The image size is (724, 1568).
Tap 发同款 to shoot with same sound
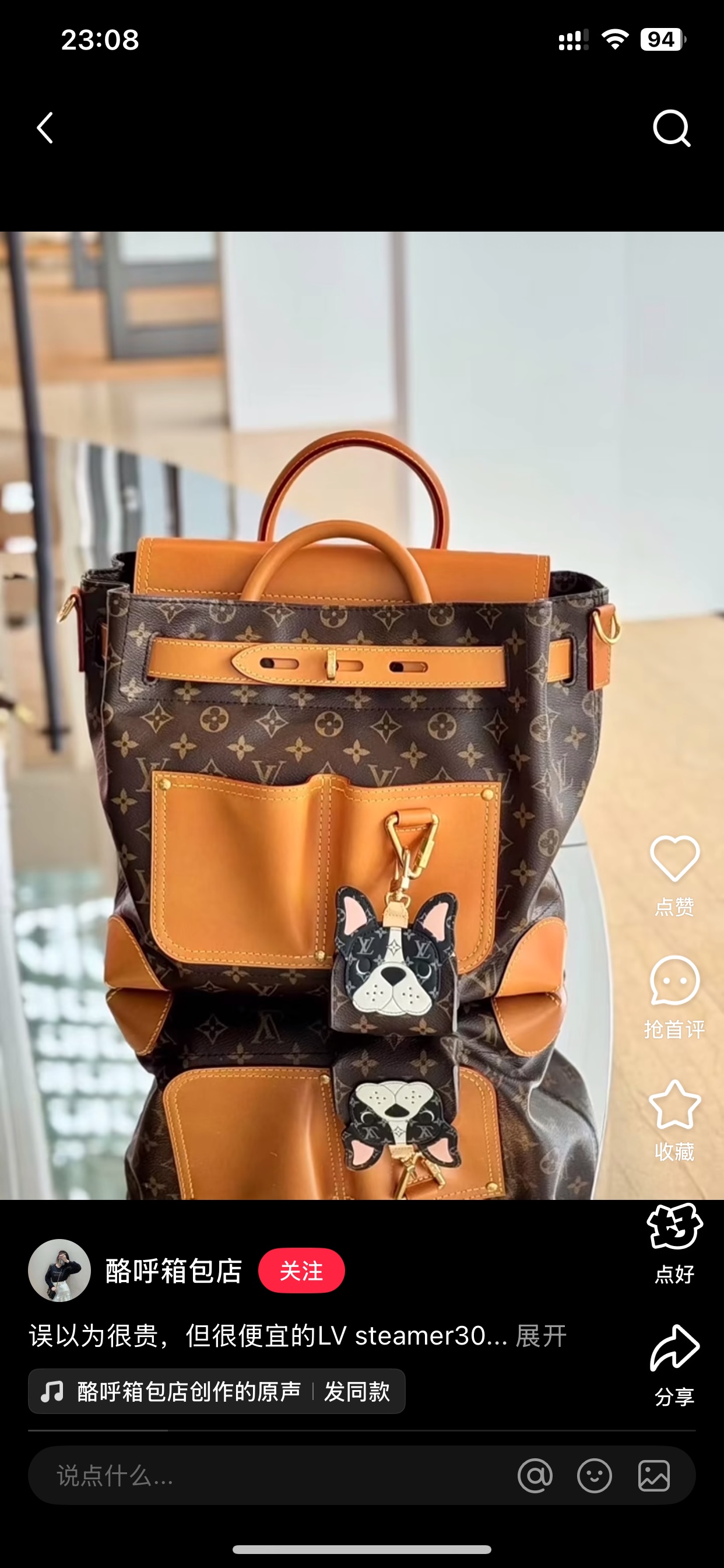click(x=357, y=1391)
